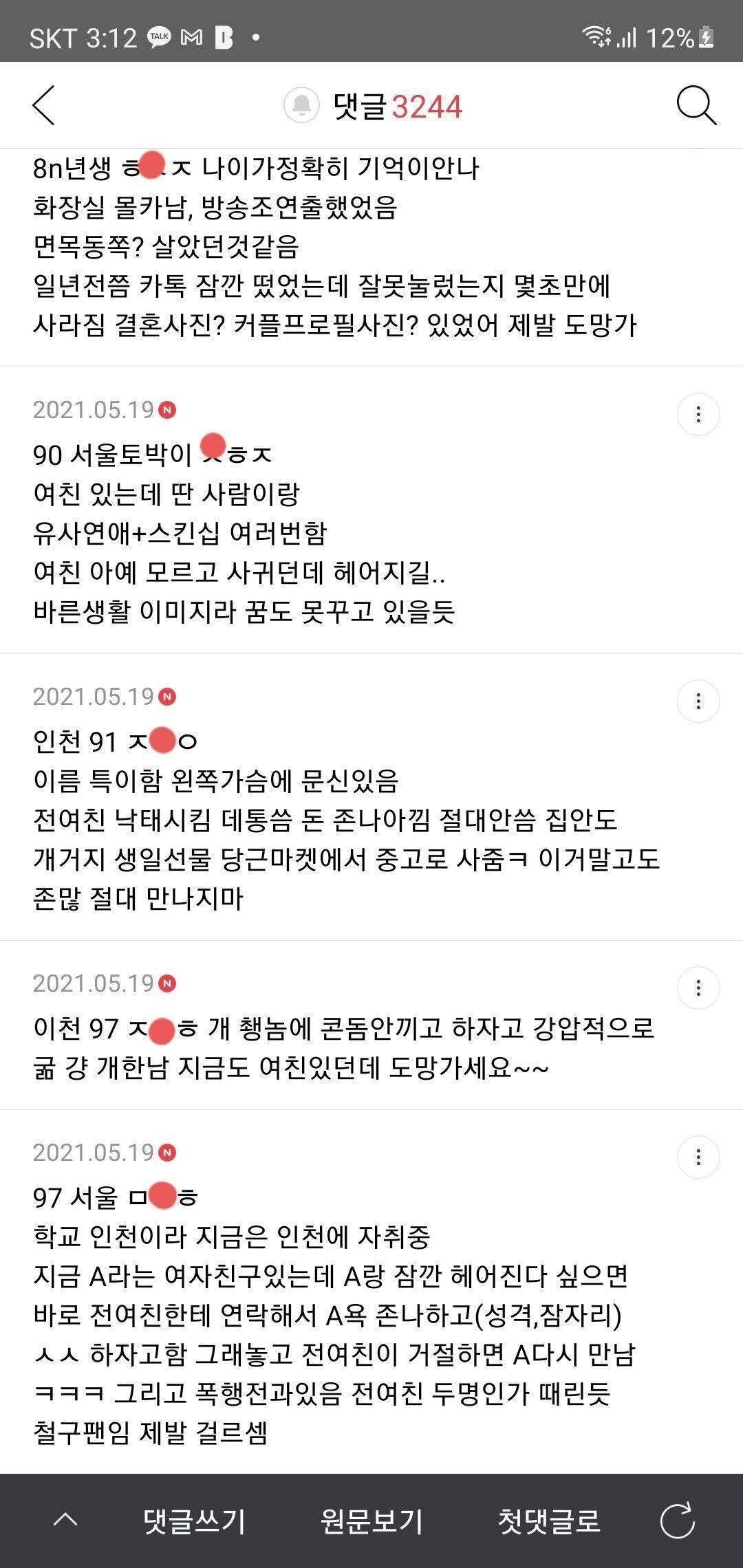
Task: Tap the notification bell beside 댓글 3244
Action: tap(301, 105)
